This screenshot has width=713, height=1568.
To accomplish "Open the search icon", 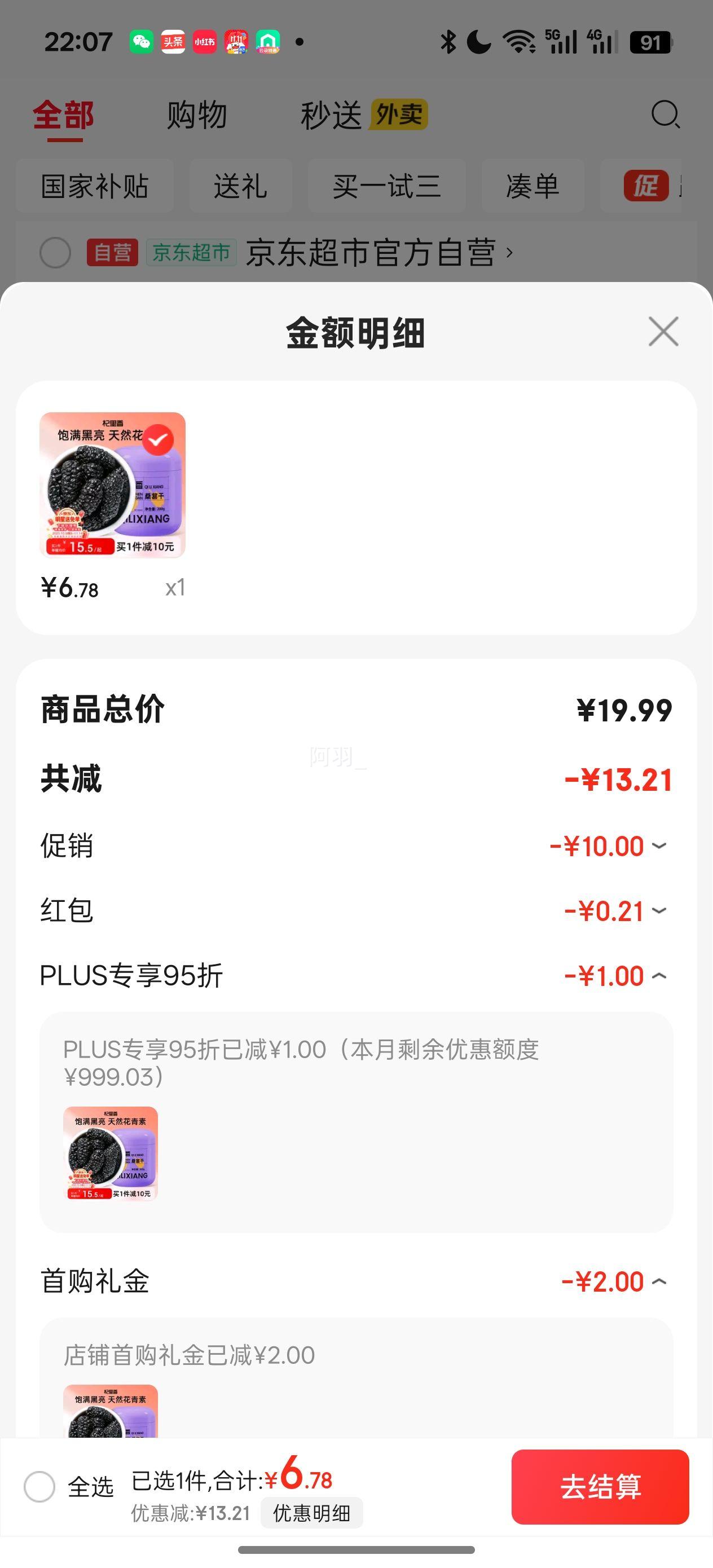I will [665, 114].
